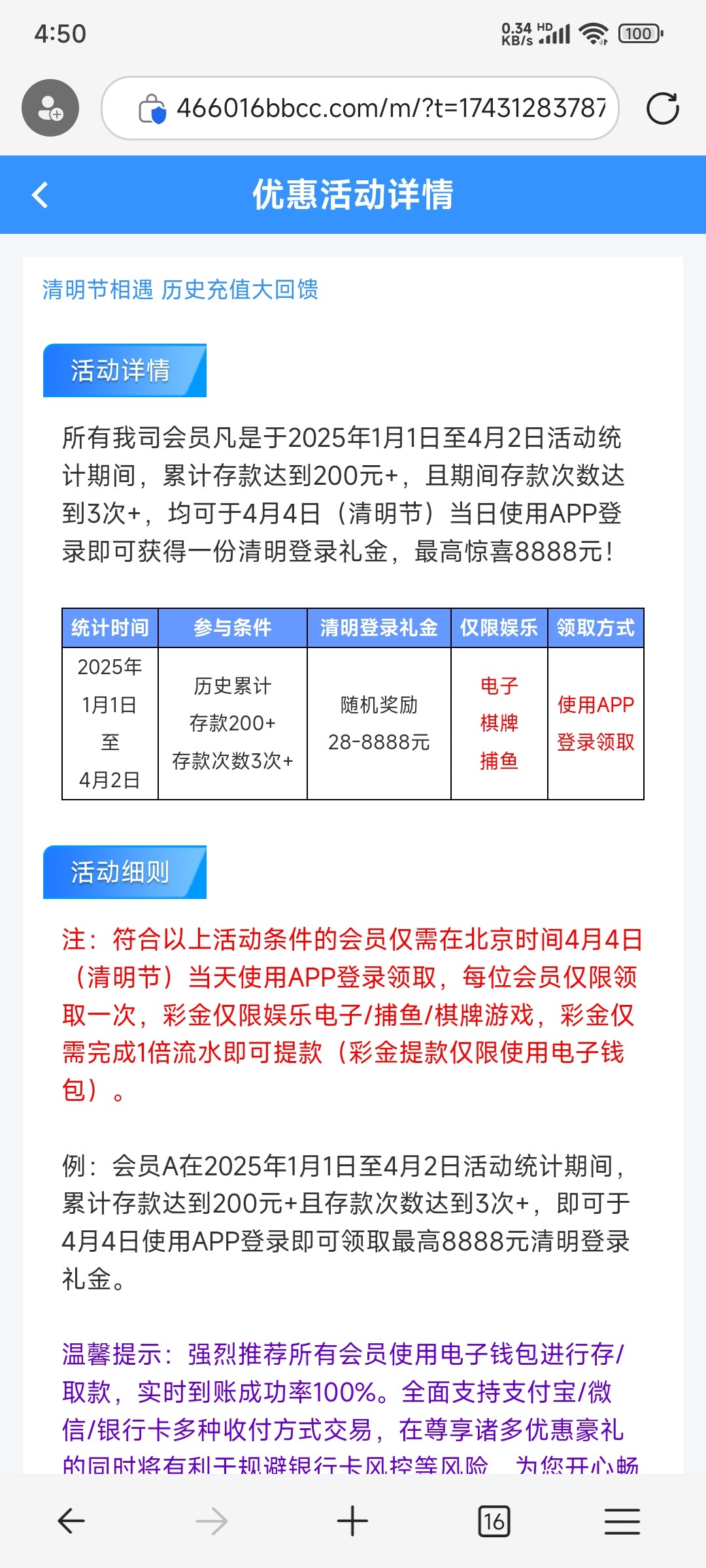706x1568 pixels.
Task: Go forward using the browser's bottom arrow
Action: click(212, 1521)
